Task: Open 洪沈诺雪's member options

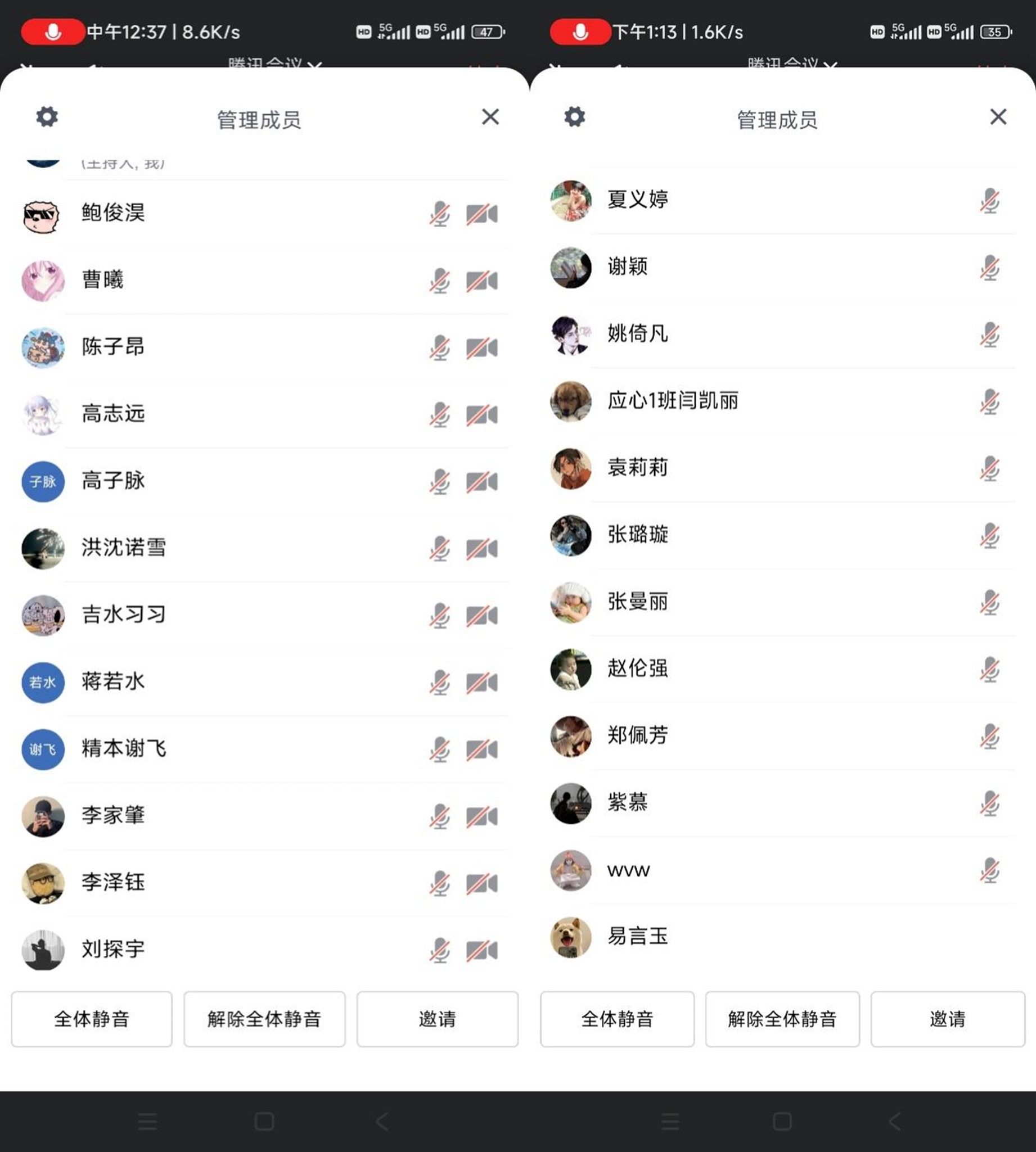Action: click(x=124, y=548)
